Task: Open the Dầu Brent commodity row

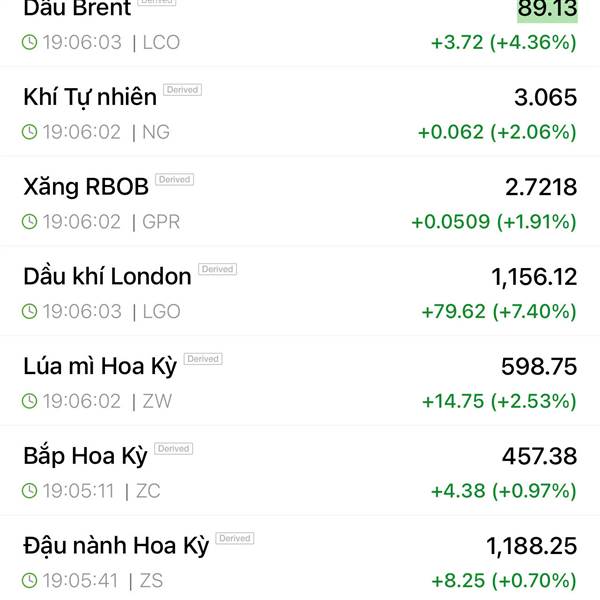Action: [300, 33]
